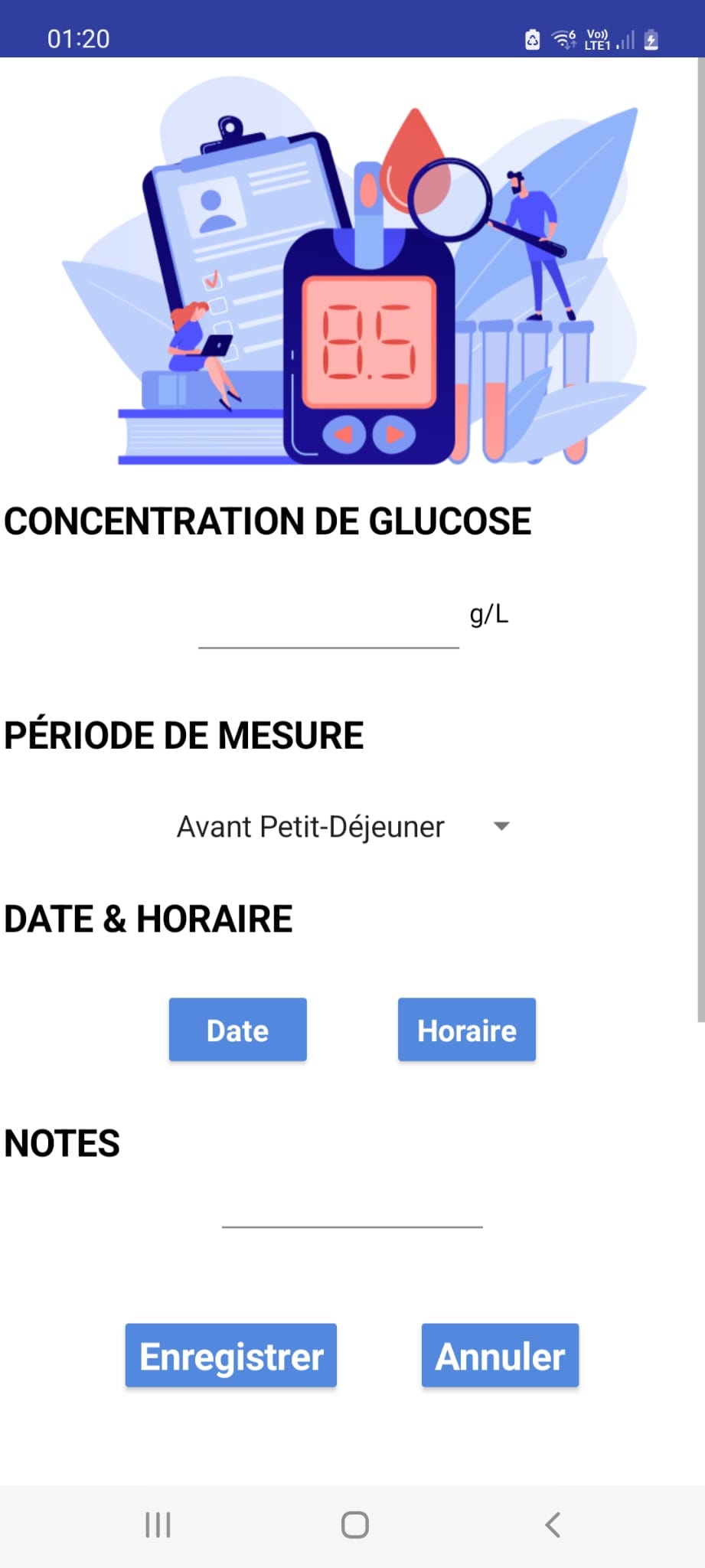Open the Horaire time picker button

[467, 1030]
